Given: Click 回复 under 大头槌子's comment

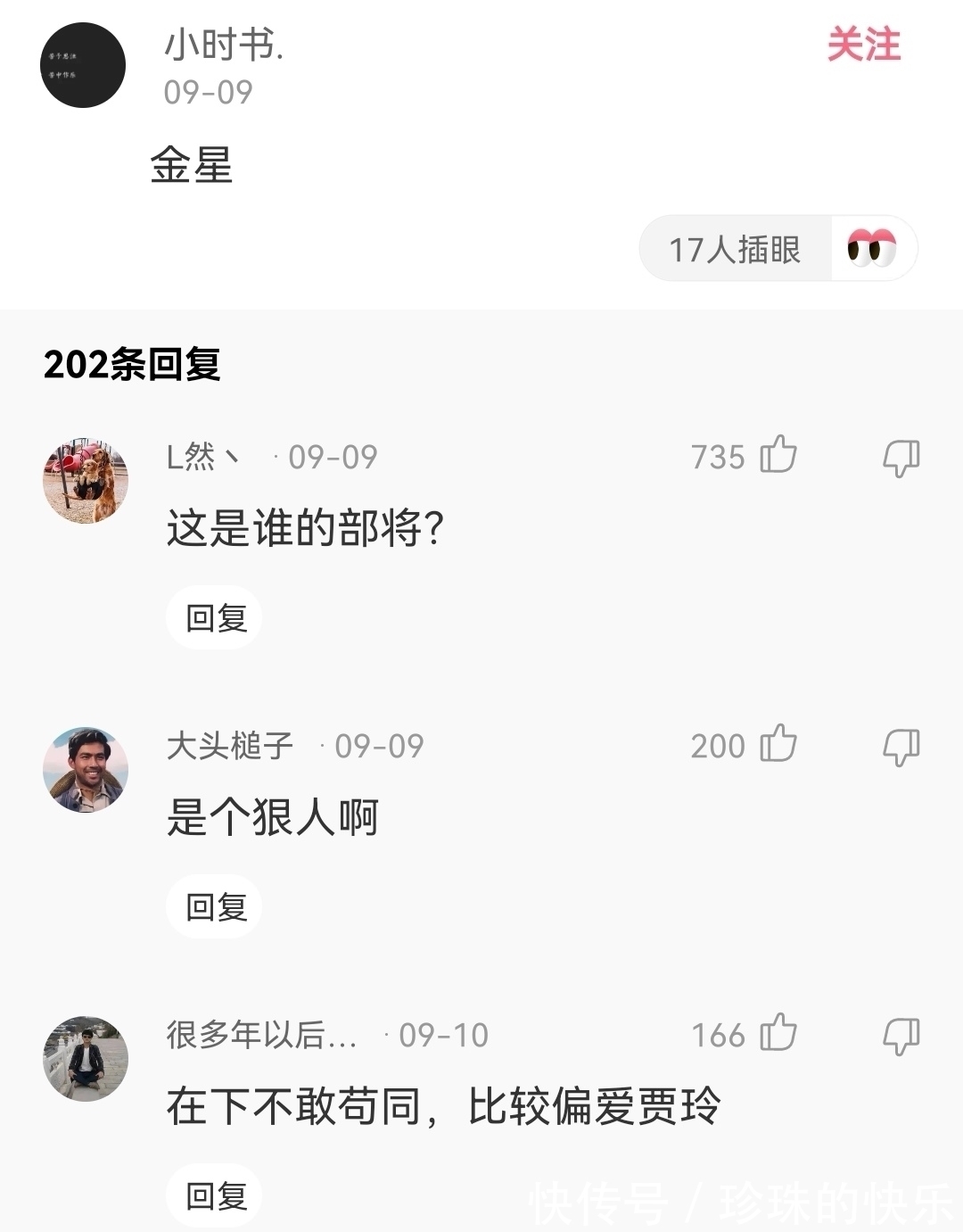Looking at the screenshot, I should point(212,905).
